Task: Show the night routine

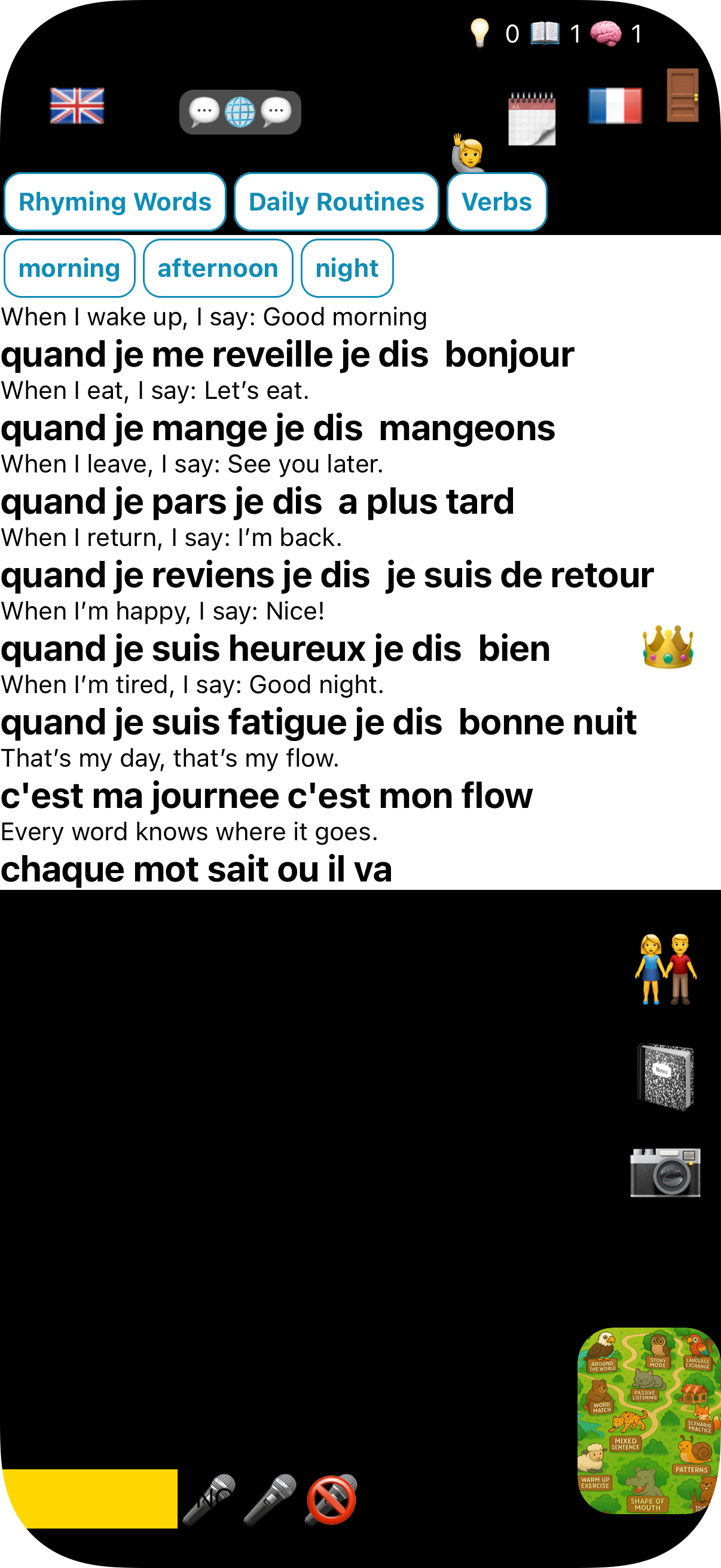Action: (347, 269)
